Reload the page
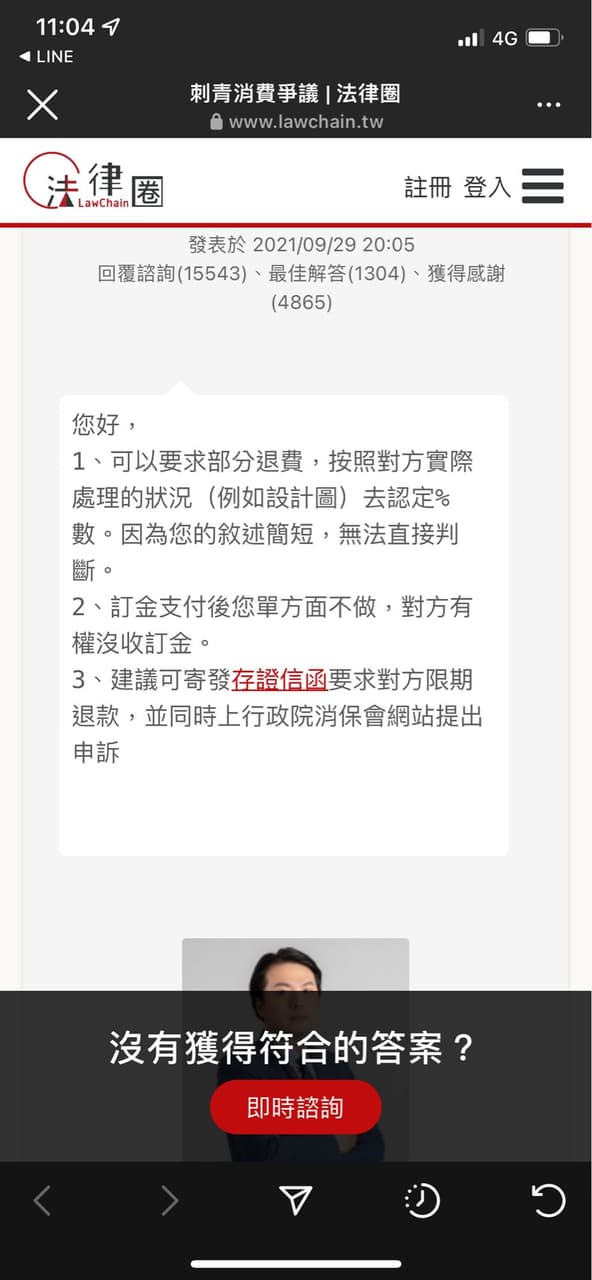 click(548, 1200)
